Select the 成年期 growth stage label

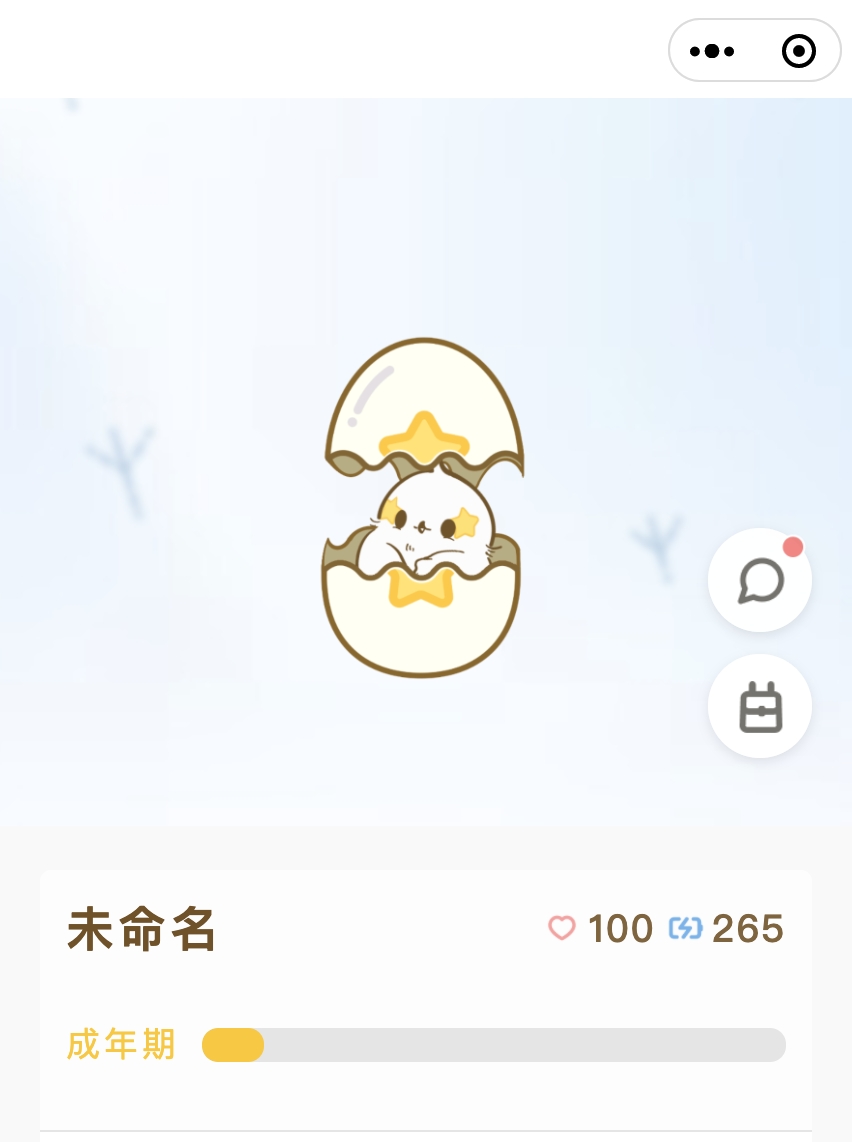pos(120,1044)
